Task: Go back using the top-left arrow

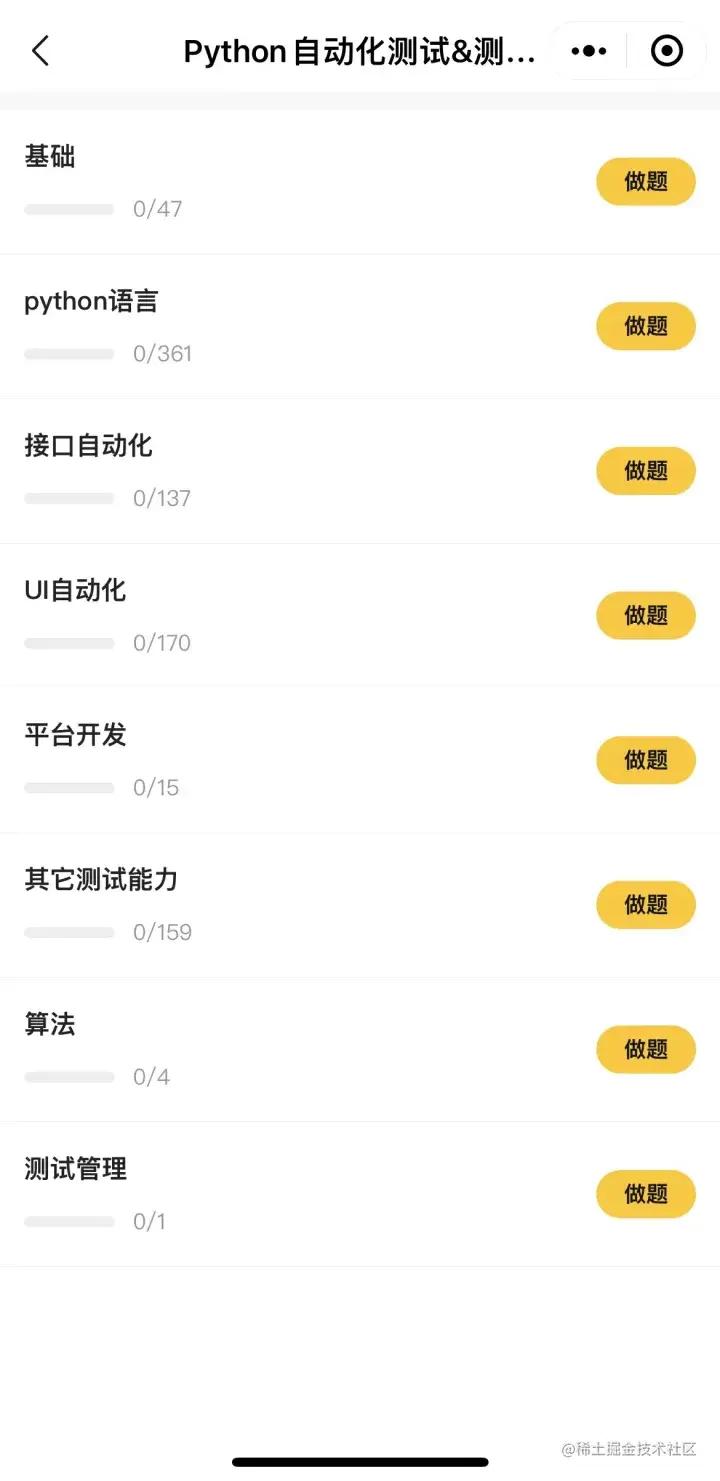Action: 40,51
